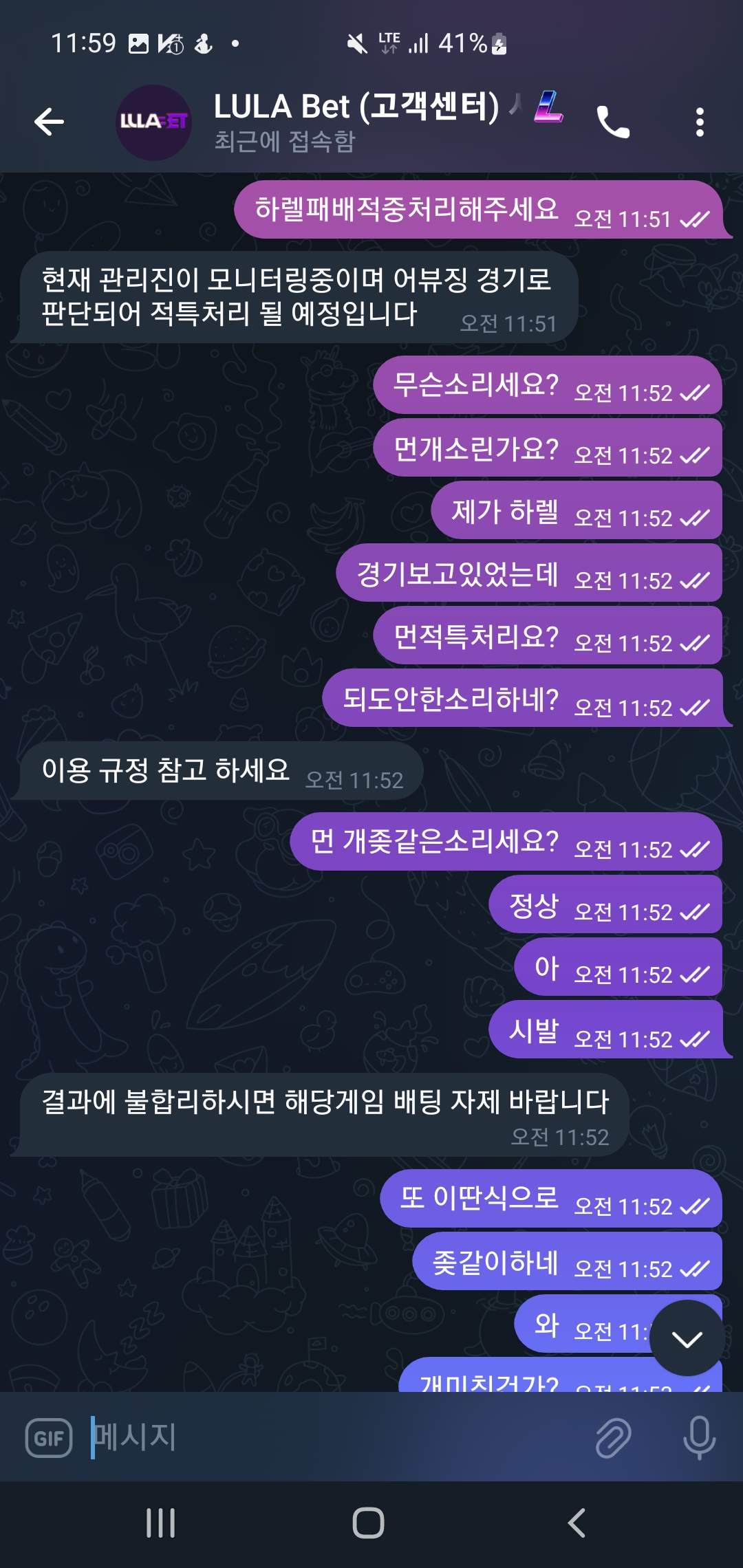Viewport: 743px width, 1568px height.
Task: Open the three-dot overflow menu
Action: click(700, 122)
